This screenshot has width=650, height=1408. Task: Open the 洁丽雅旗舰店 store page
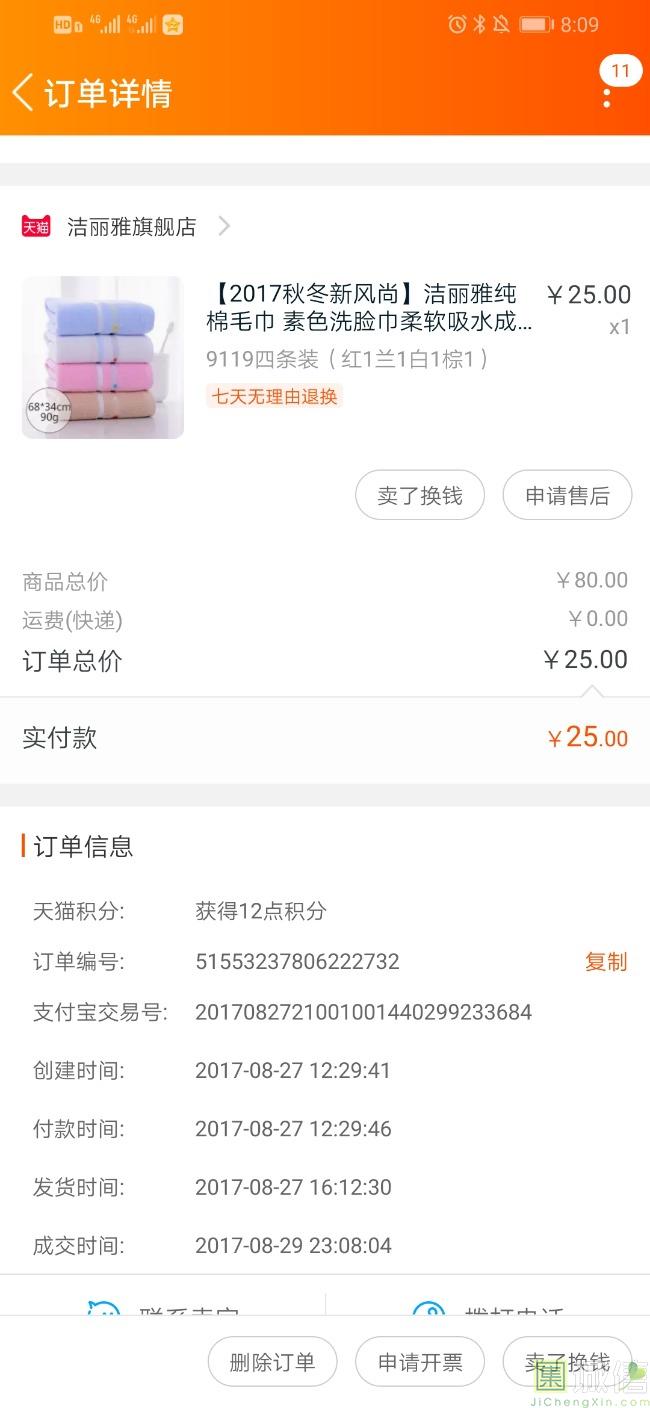132,227
